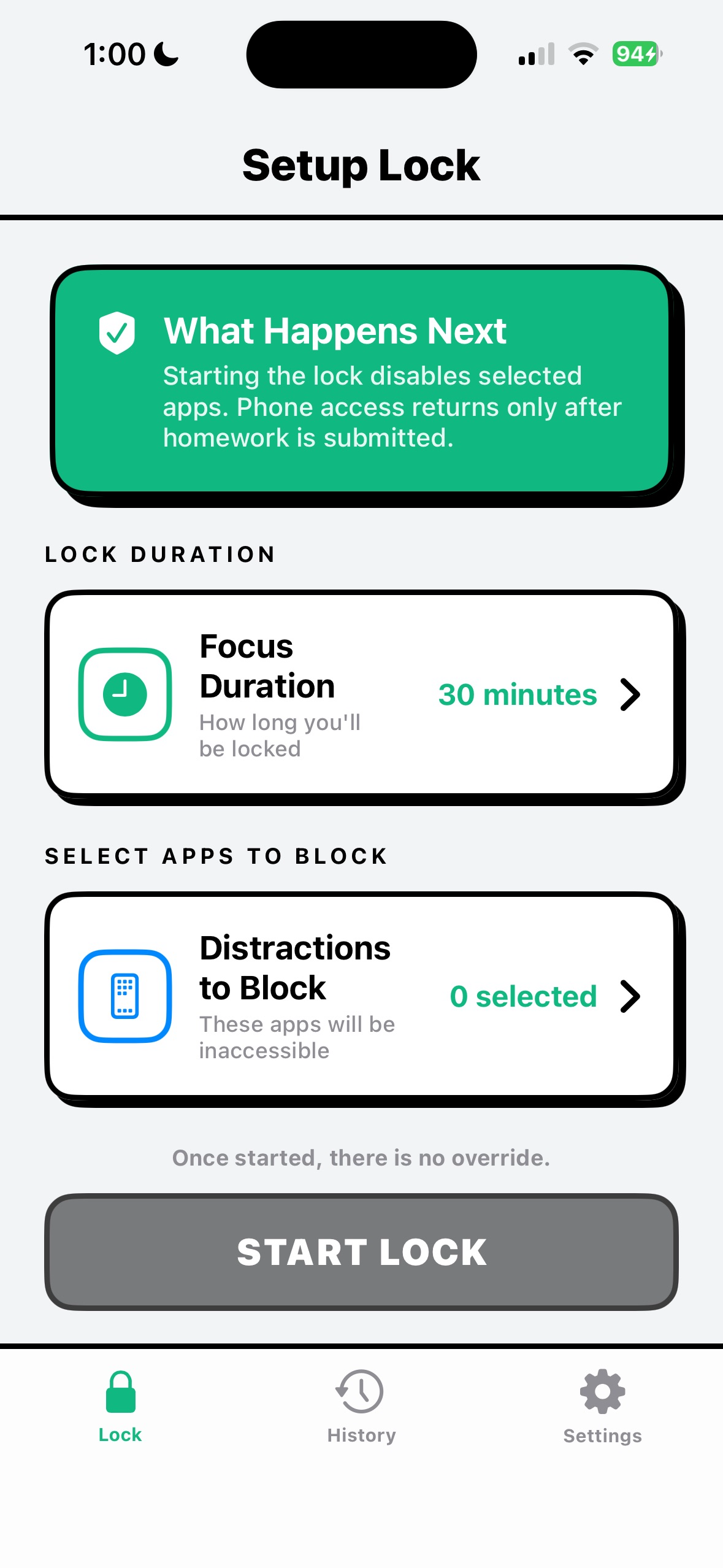Expand the Focus Duration chevron
The width and height of the screenshot is (723, 1568).
point(630,695)
